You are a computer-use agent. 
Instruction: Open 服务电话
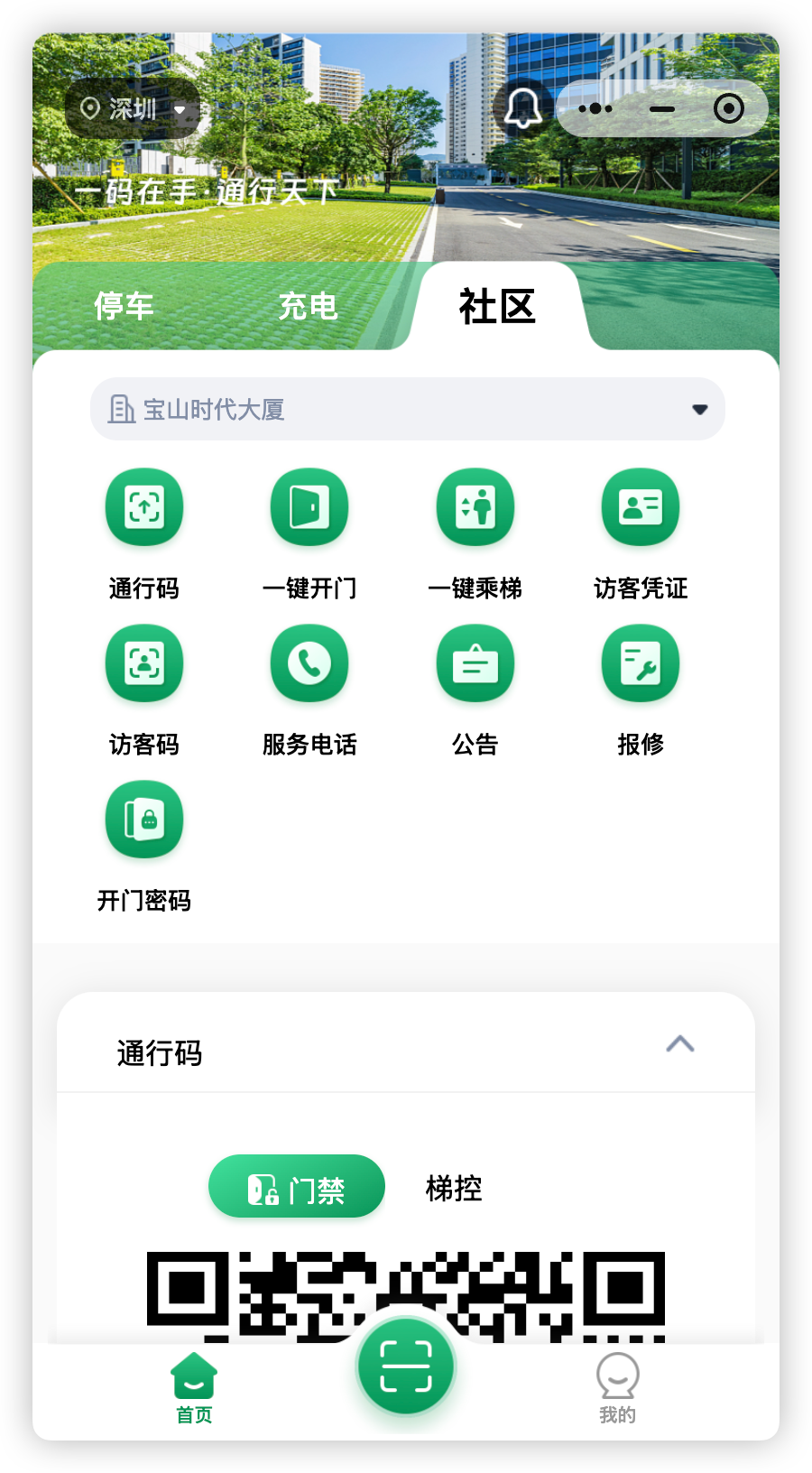coord(309,664)
